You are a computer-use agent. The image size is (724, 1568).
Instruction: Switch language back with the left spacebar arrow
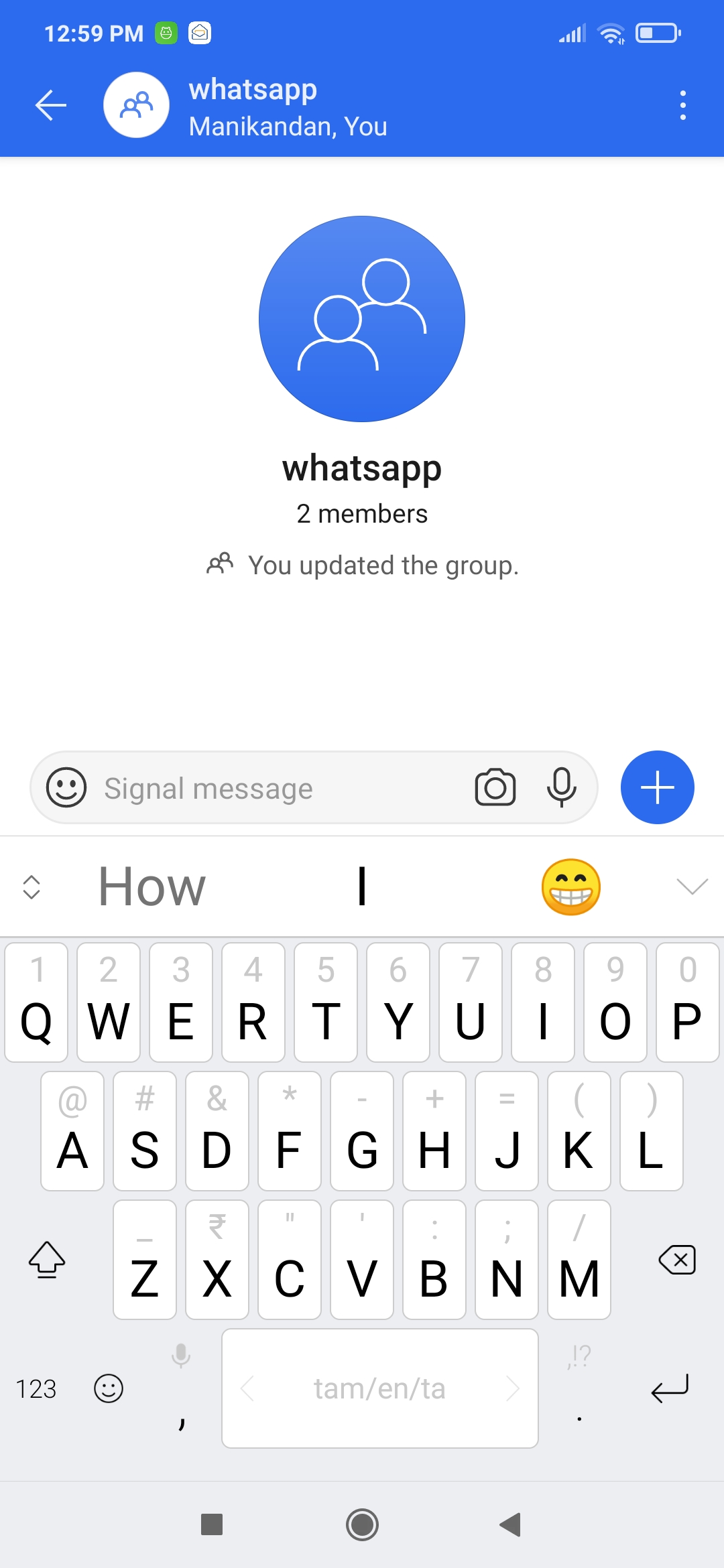(247, 1388)
